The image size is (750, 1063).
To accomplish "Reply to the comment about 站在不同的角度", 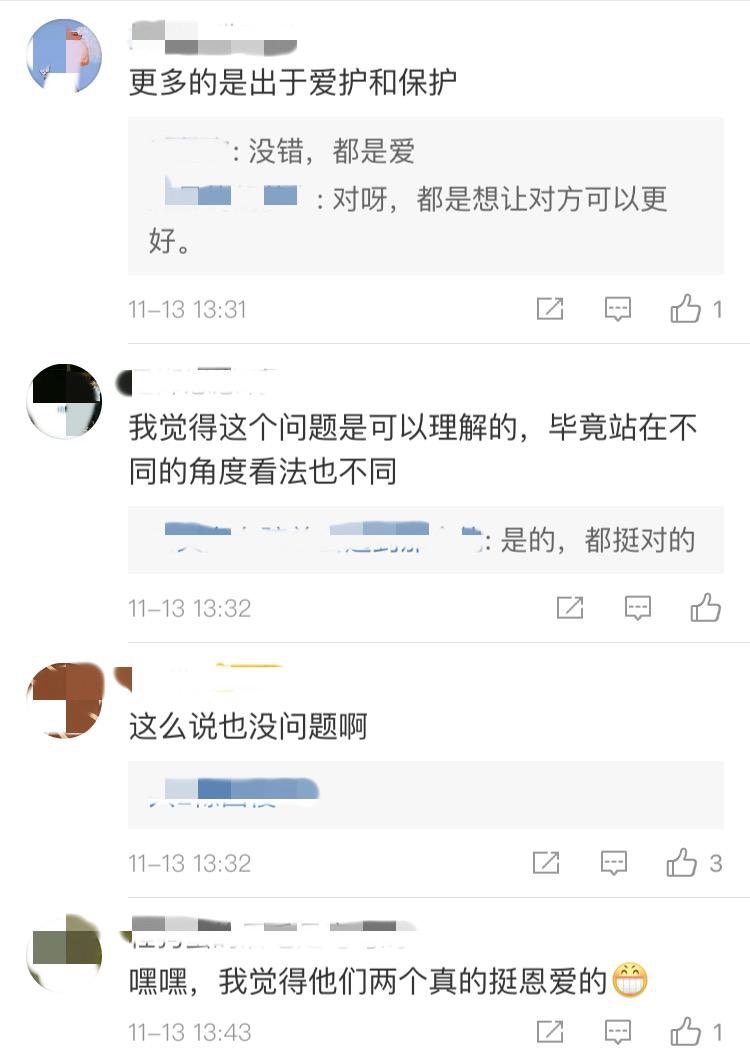I will click(x=638, y=607).
